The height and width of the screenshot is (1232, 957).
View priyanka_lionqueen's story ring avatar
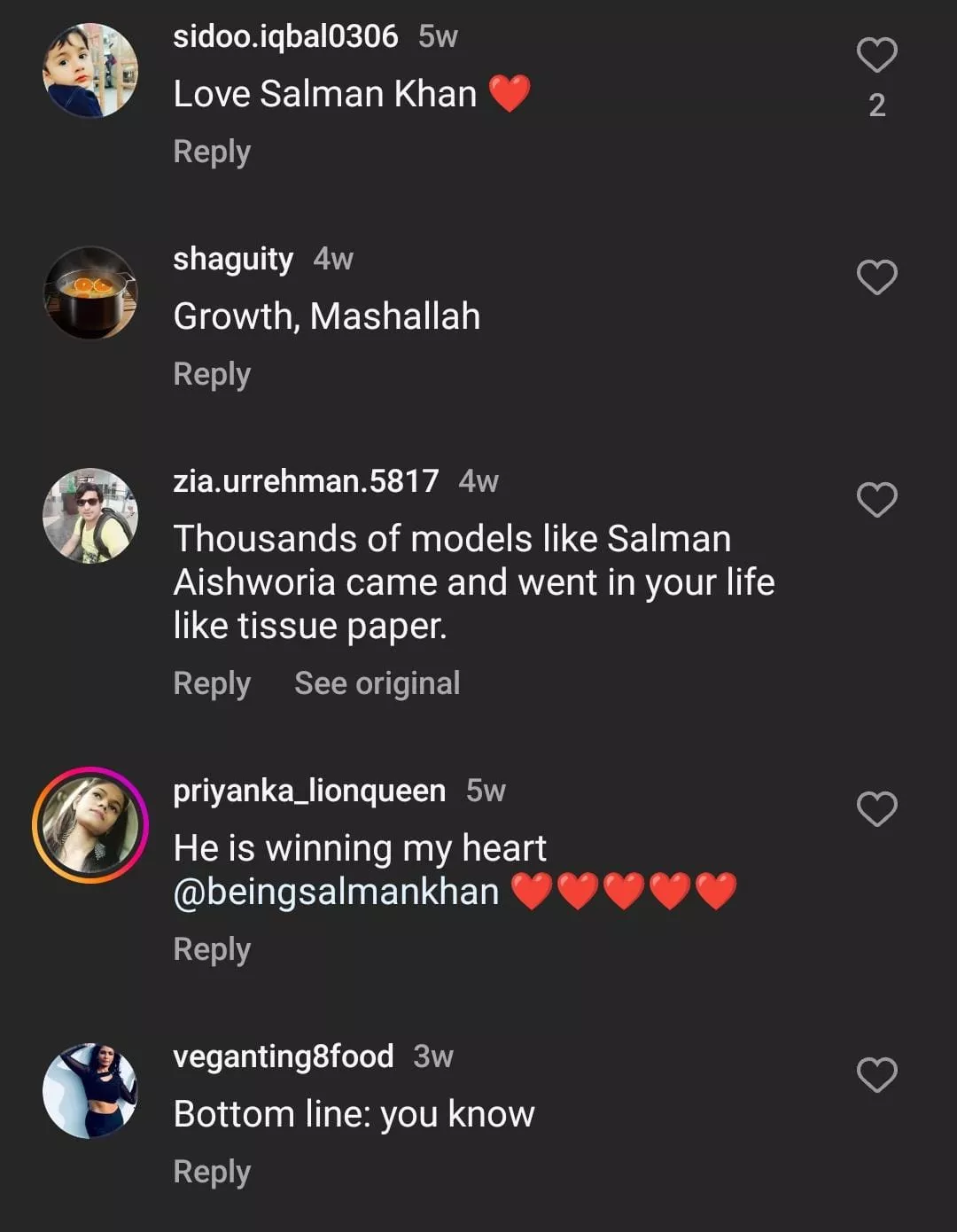(90, 825)
